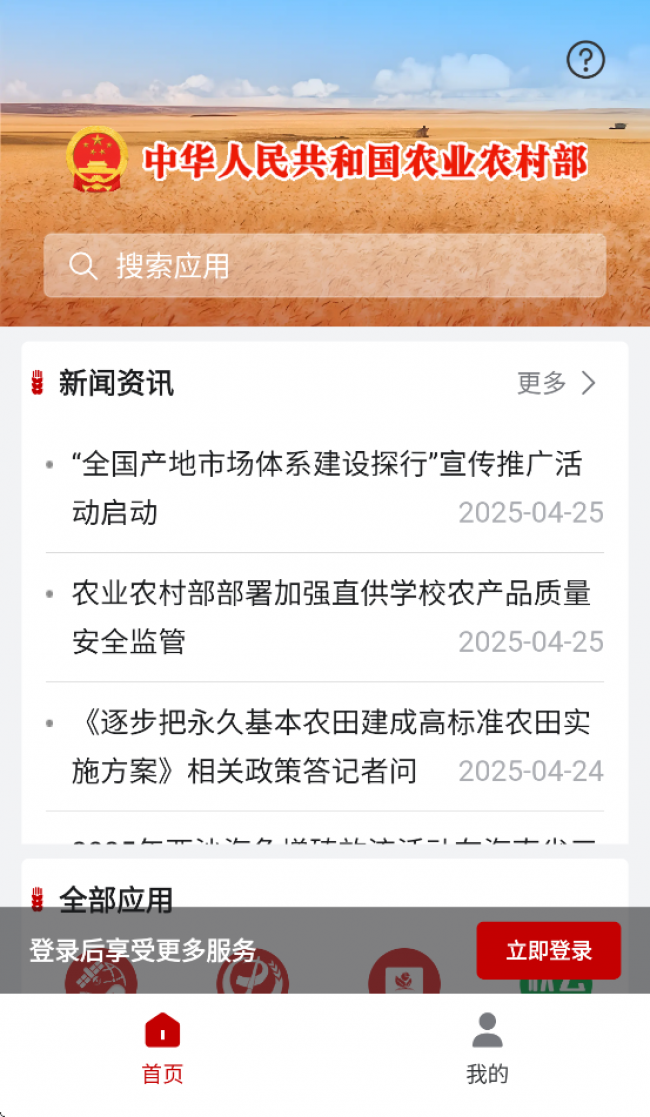Screen dimensions: 650x1117
Task: Open news about 全国产地市场体系建设探行 campaign
Action: pyautogui.click(x=326, y=488)
